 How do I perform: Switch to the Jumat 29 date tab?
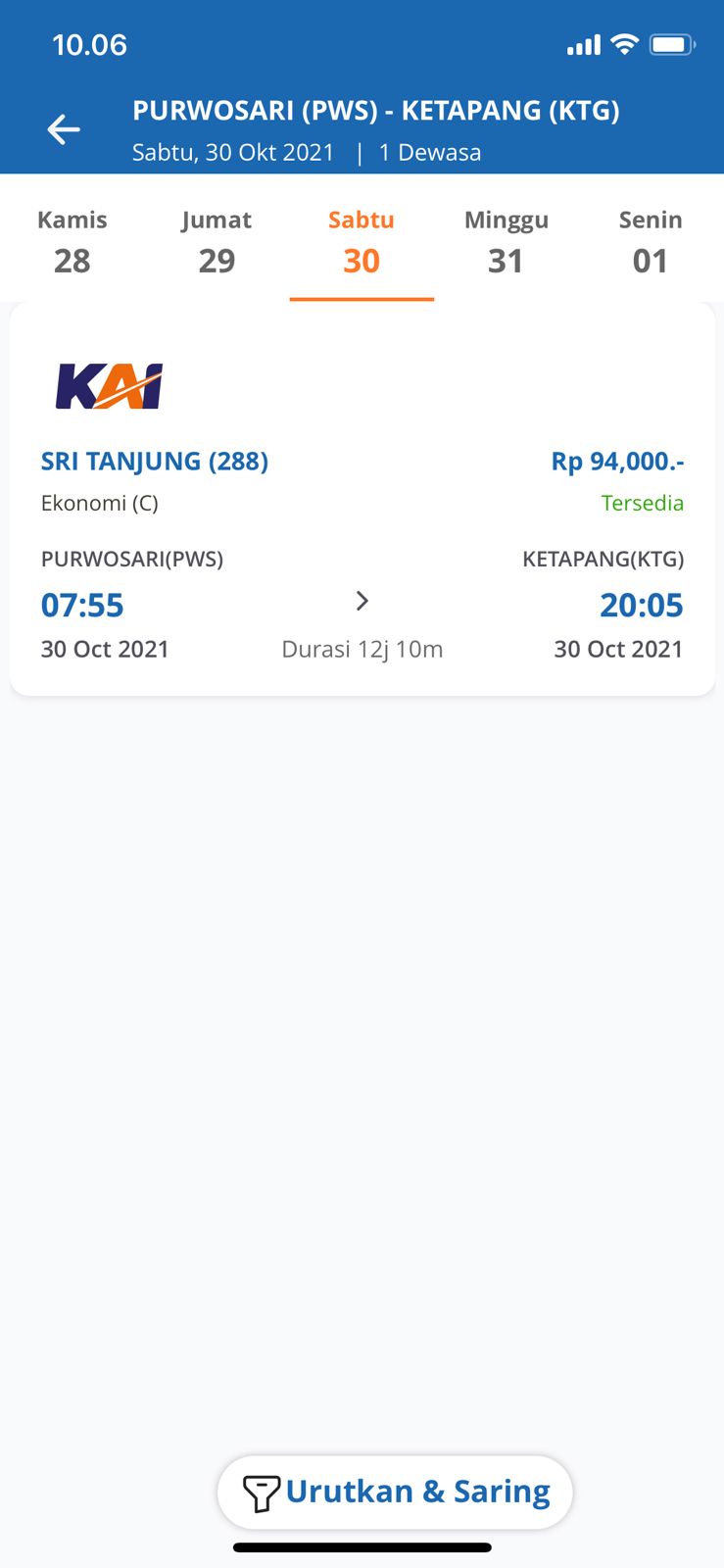(x=217, y=241)
